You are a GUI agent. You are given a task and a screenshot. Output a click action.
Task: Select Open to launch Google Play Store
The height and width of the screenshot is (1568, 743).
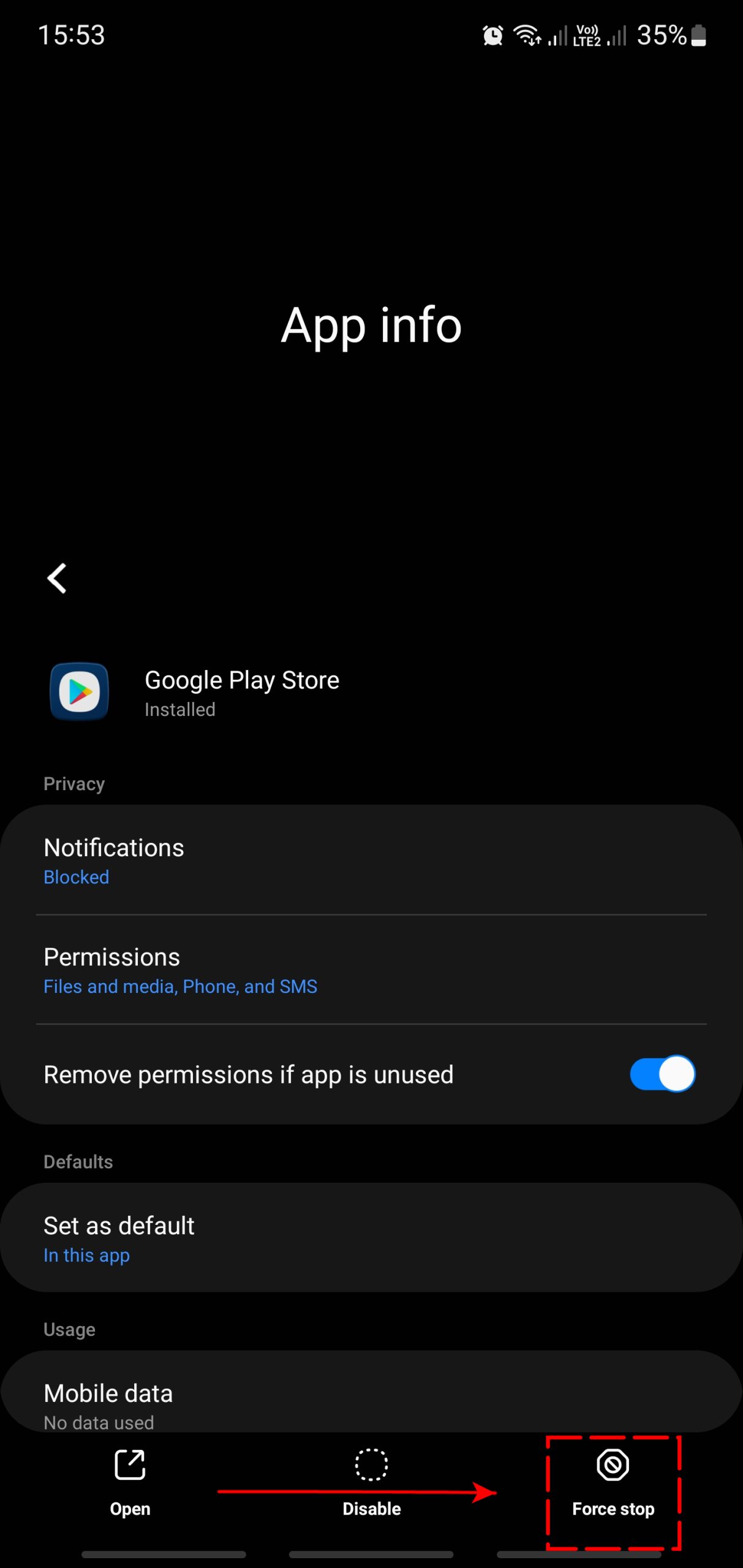pyautogui.click(x=129, y=1509)
